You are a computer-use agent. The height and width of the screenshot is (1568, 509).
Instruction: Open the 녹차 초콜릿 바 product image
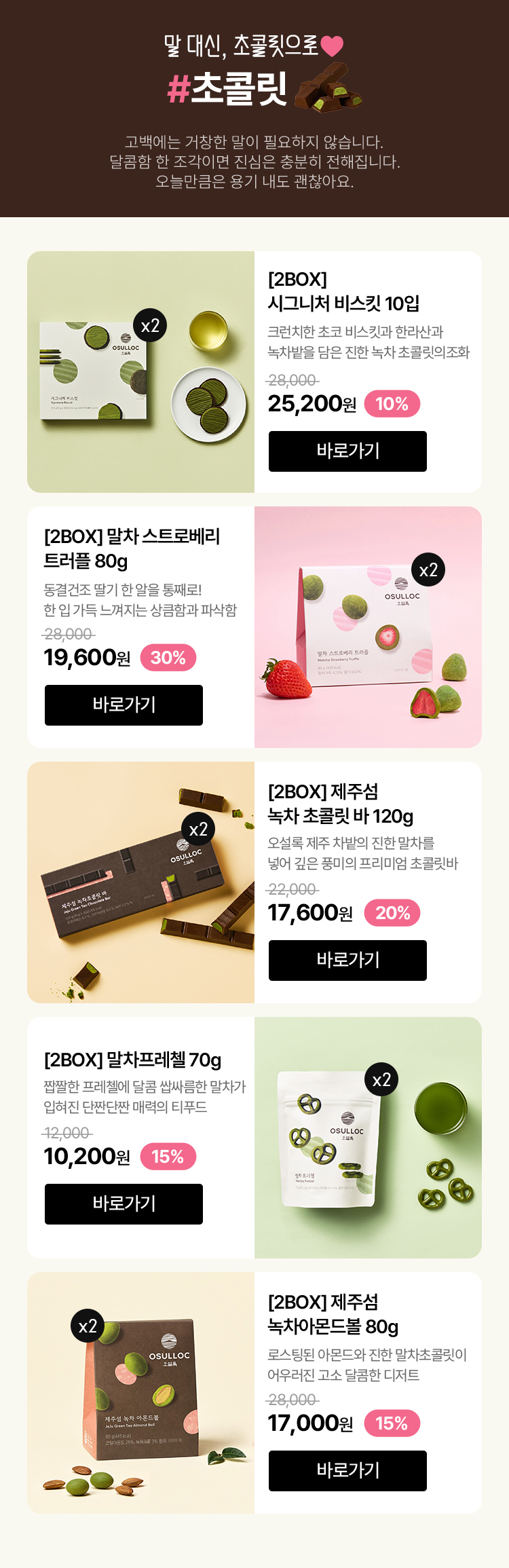(140, 882)
